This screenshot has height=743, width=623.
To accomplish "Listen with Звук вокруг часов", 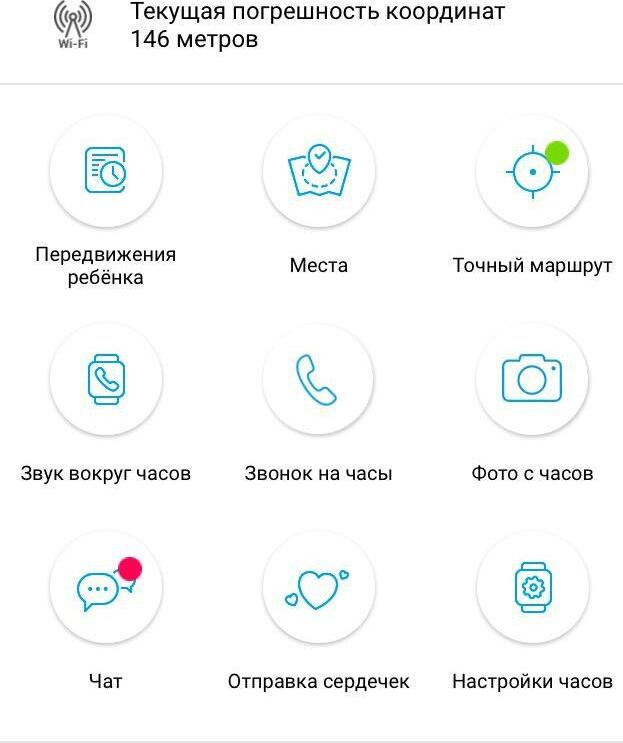I will coord(106,379).
